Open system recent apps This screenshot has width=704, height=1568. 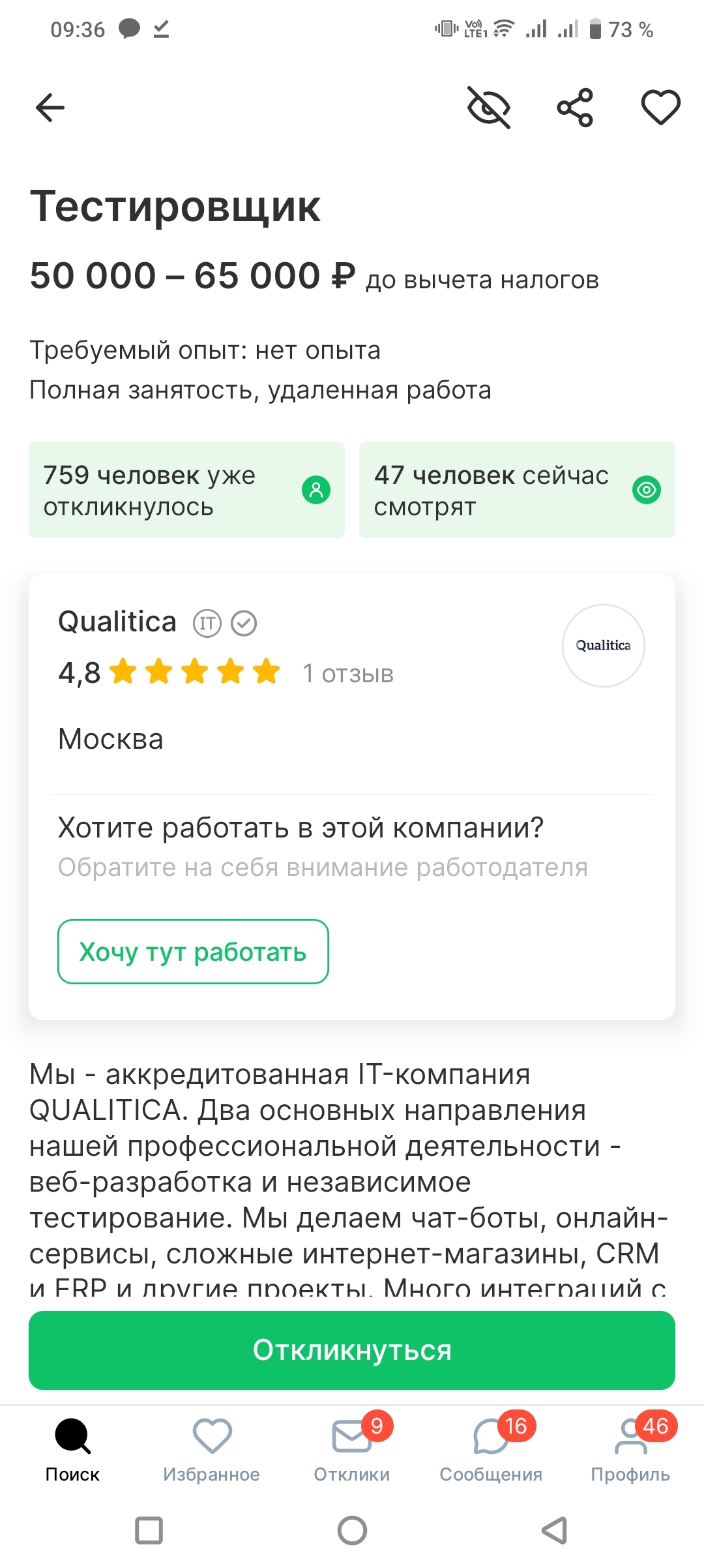click(149, 1530)
